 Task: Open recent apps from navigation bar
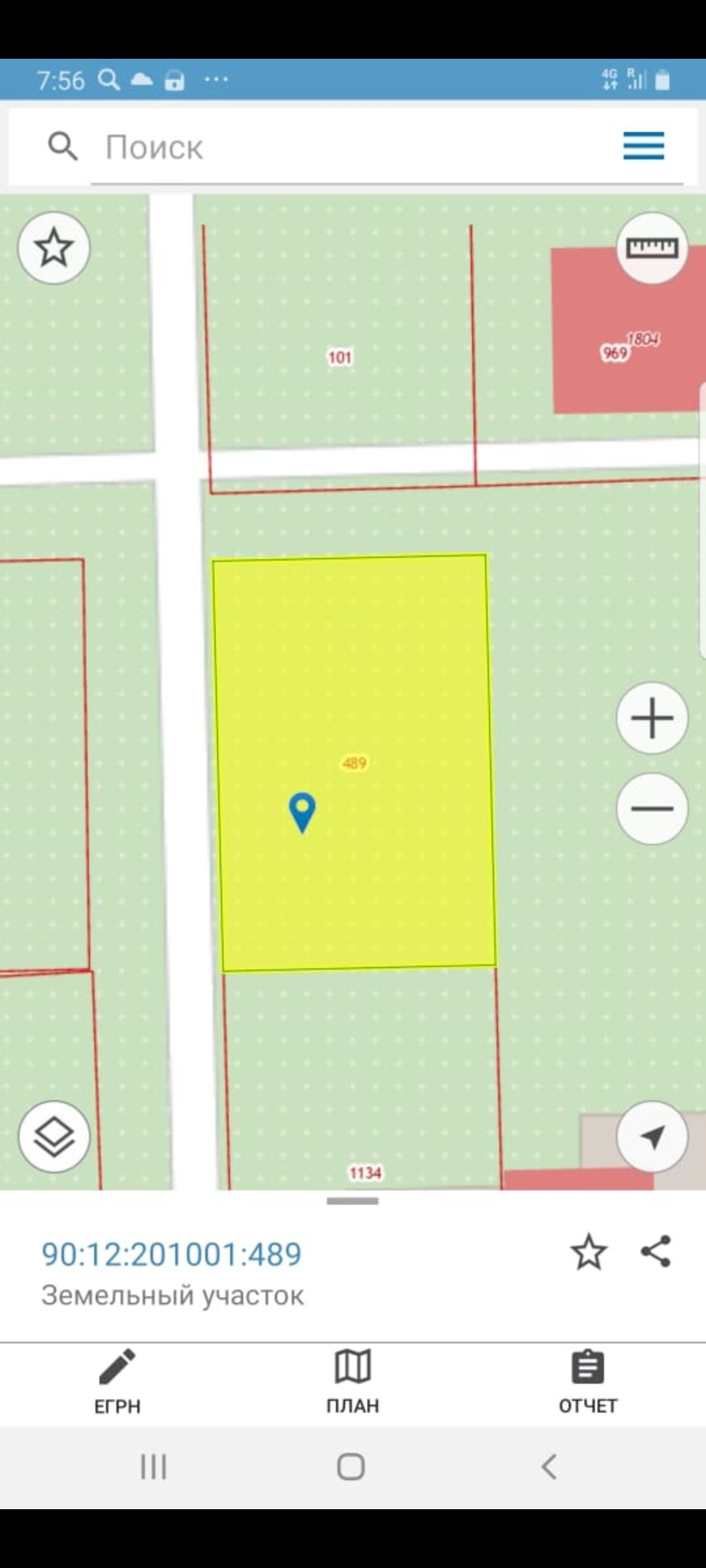click(154, 1467)
